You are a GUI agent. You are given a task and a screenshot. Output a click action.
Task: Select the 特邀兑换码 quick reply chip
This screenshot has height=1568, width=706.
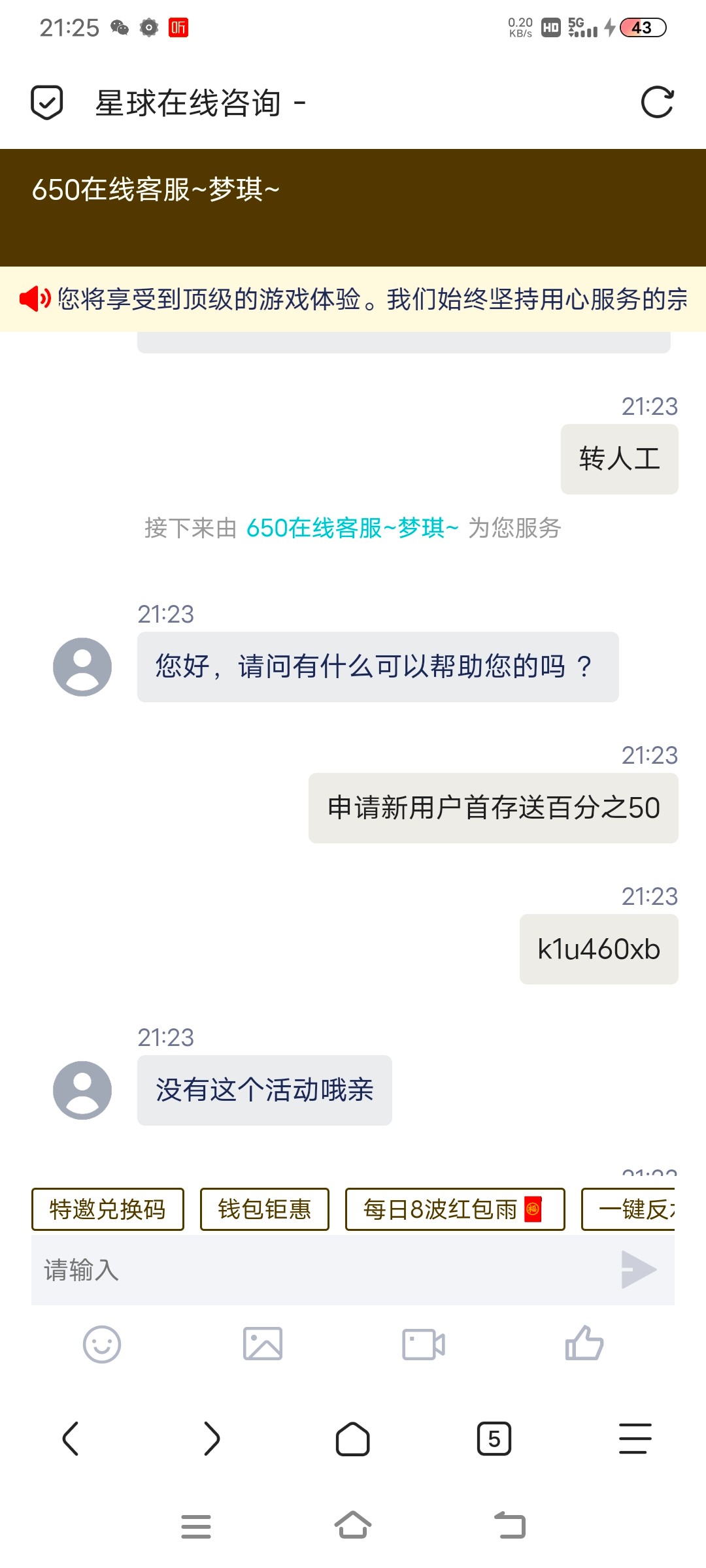click(108, 1209)
